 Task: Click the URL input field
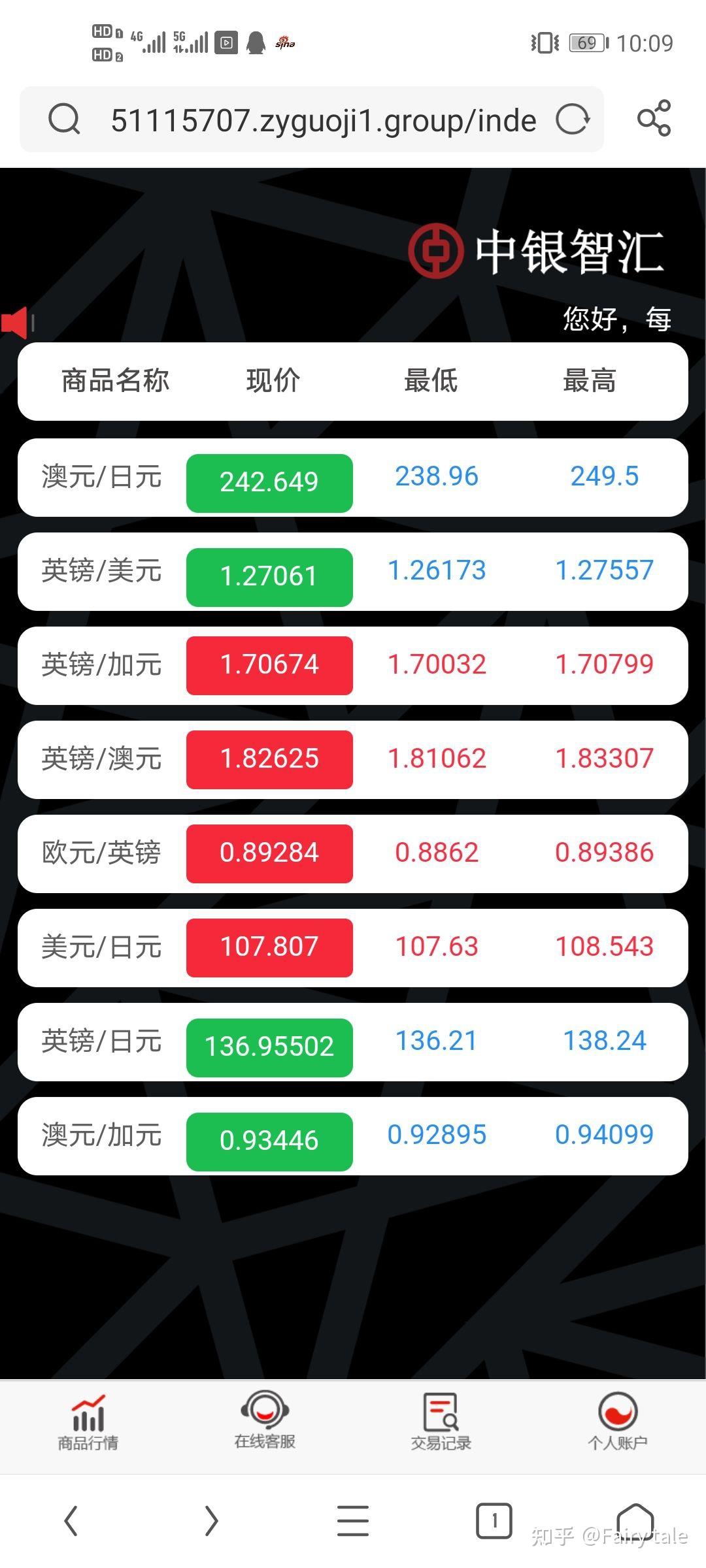(323, 120)
